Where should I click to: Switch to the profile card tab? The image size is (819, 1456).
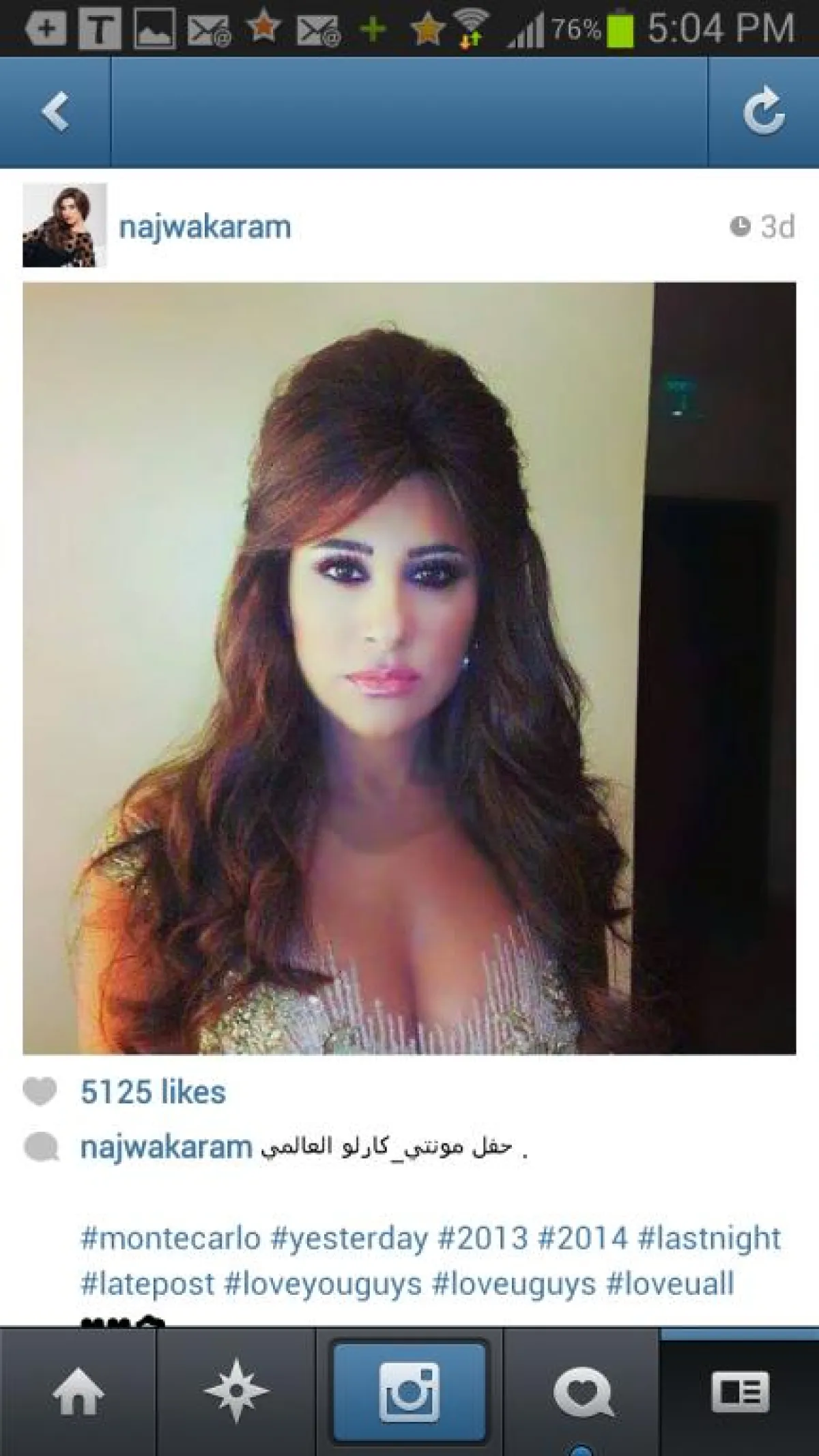click(x=740, y=1393)
